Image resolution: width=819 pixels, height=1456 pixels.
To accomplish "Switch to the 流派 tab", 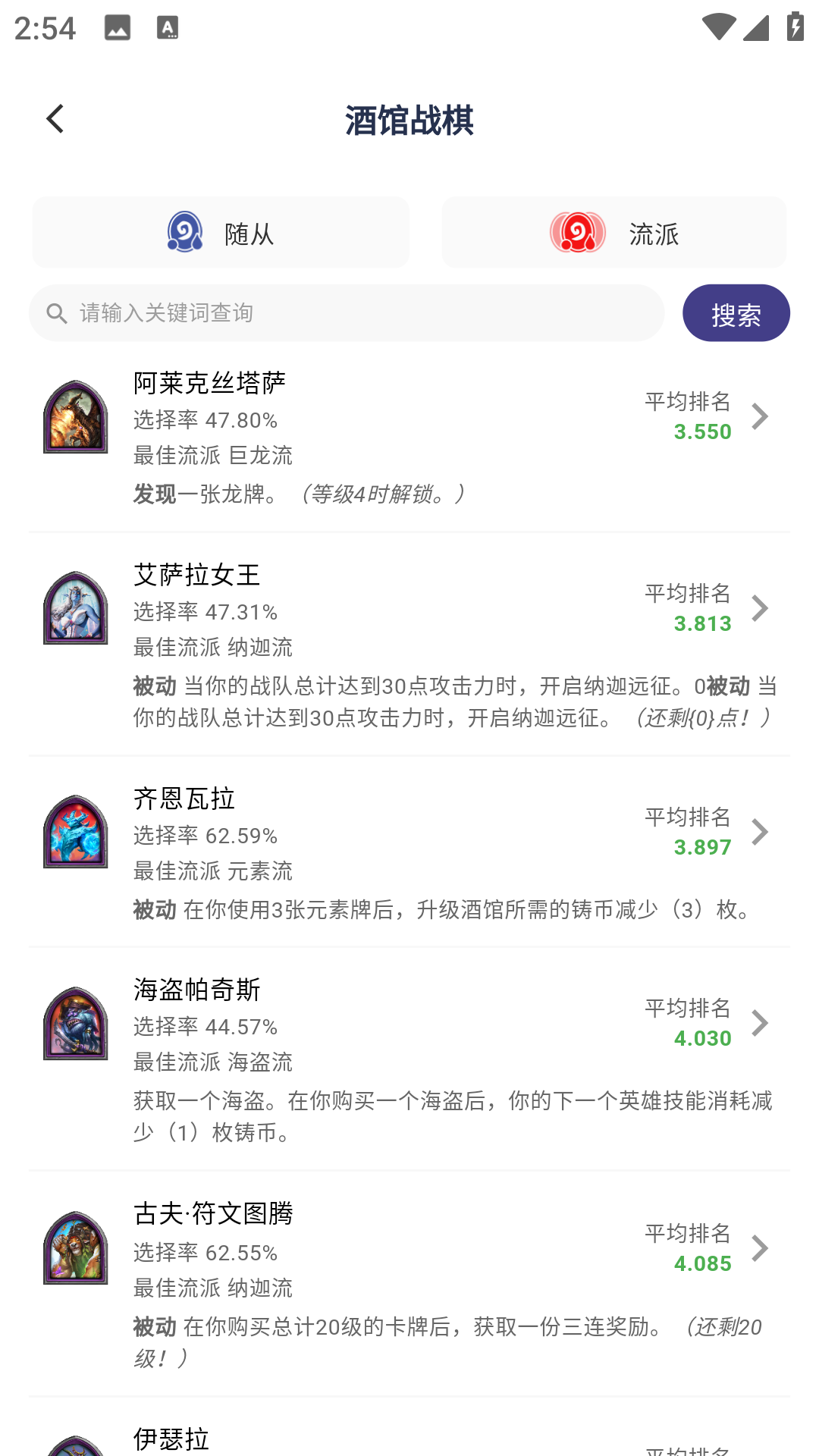I will 613,233.
